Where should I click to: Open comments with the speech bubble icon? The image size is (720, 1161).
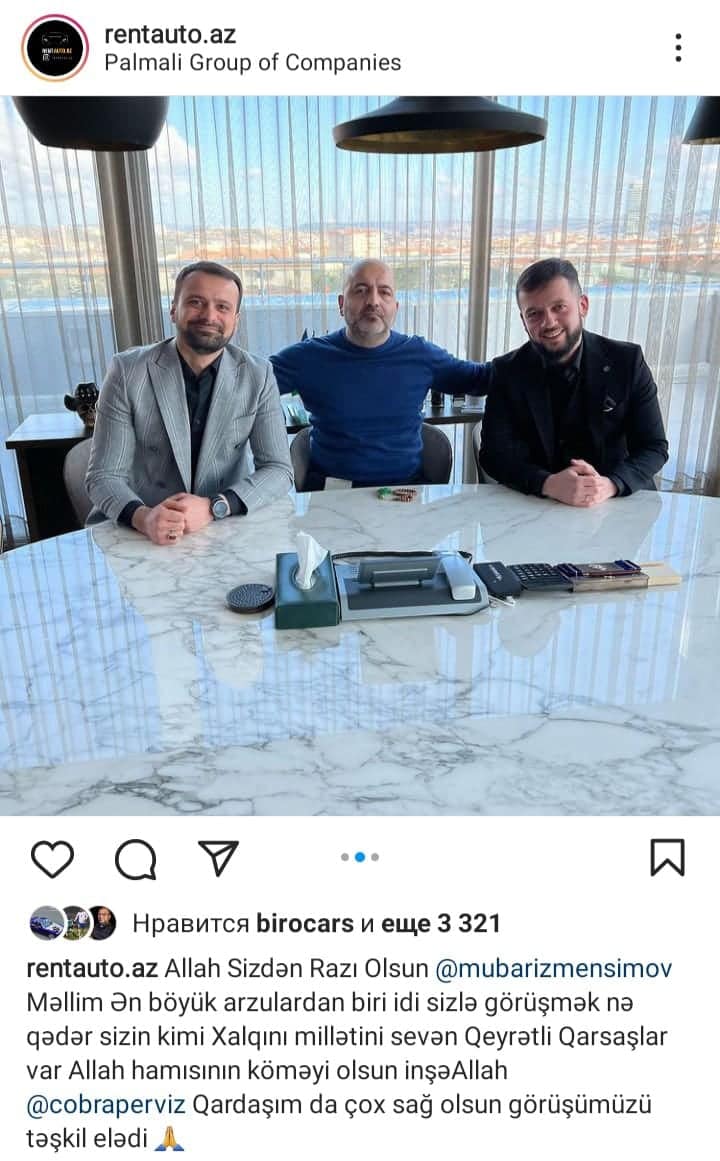136,859
